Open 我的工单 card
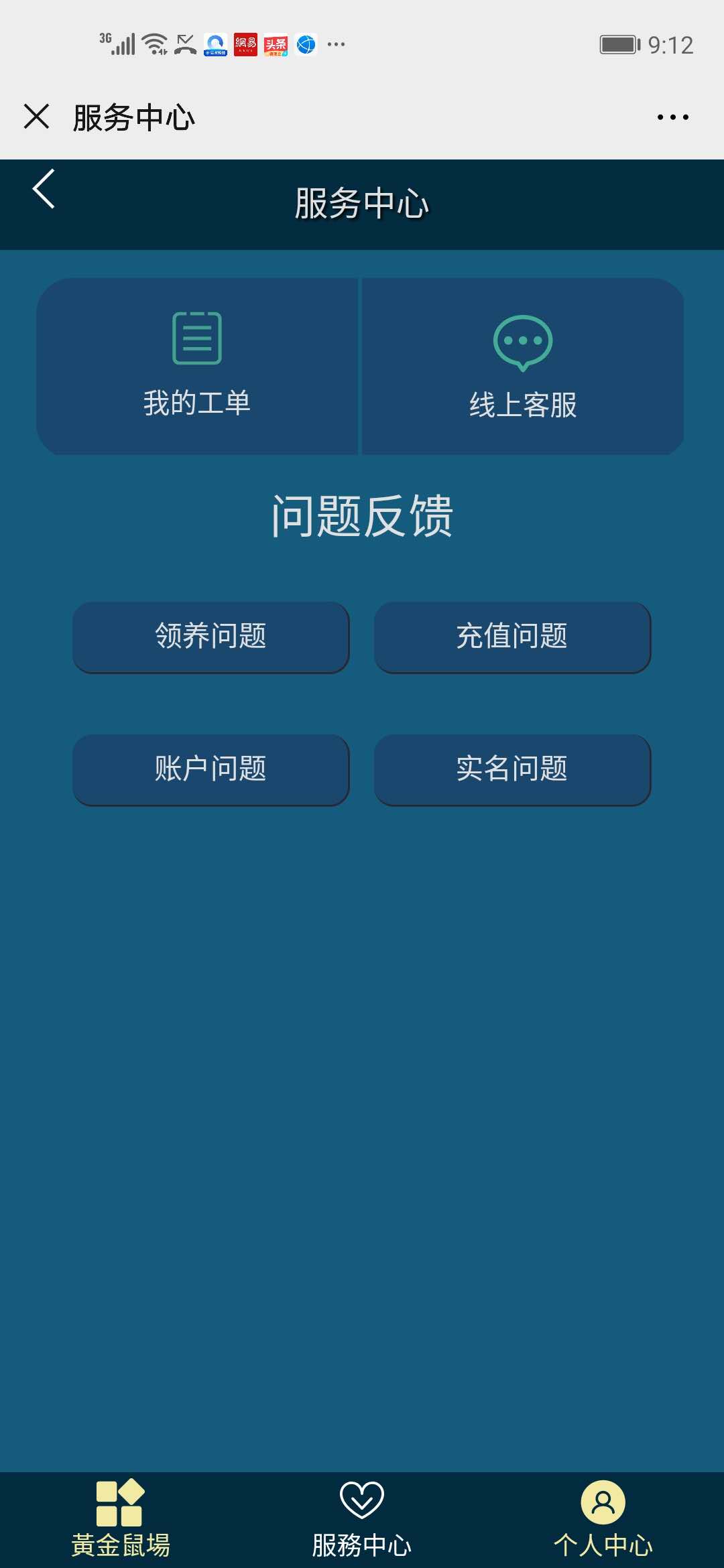This screenshot has width=724, height=1568. click(197, 367)
